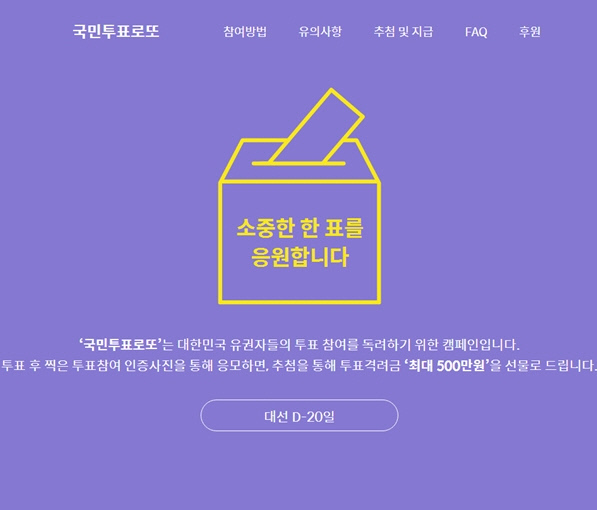Open the 국민투표로또 home logo link

pos(116,32)
